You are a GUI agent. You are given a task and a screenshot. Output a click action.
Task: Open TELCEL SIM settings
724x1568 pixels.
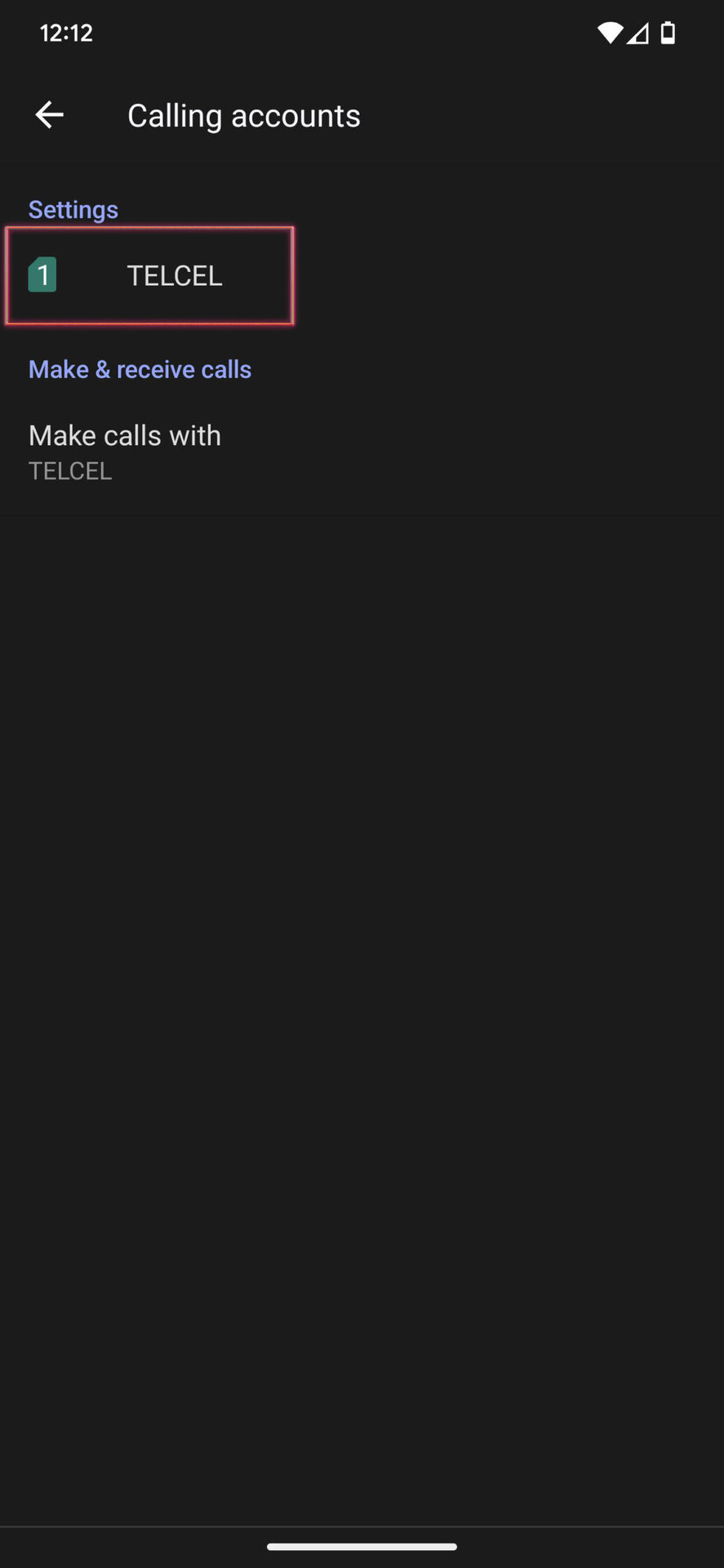[x=150, y=276]
